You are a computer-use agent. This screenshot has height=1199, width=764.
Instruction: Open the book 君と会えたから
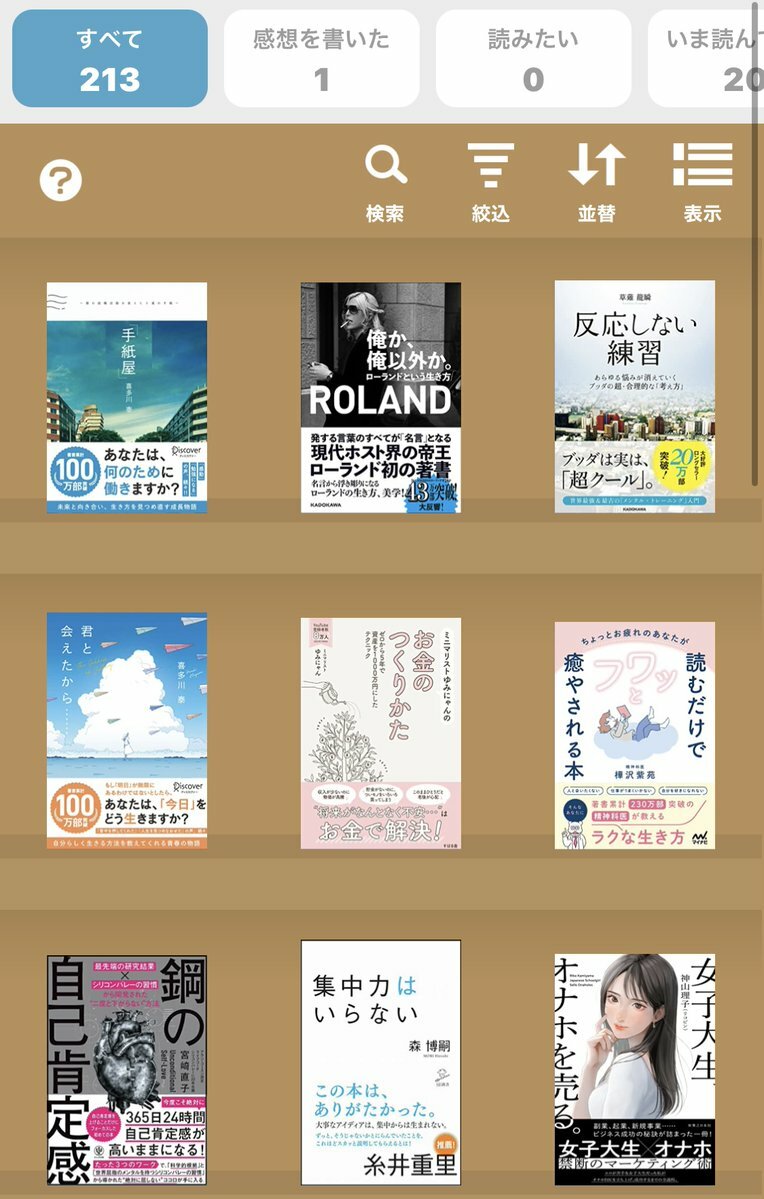click(x=127, y=732)
